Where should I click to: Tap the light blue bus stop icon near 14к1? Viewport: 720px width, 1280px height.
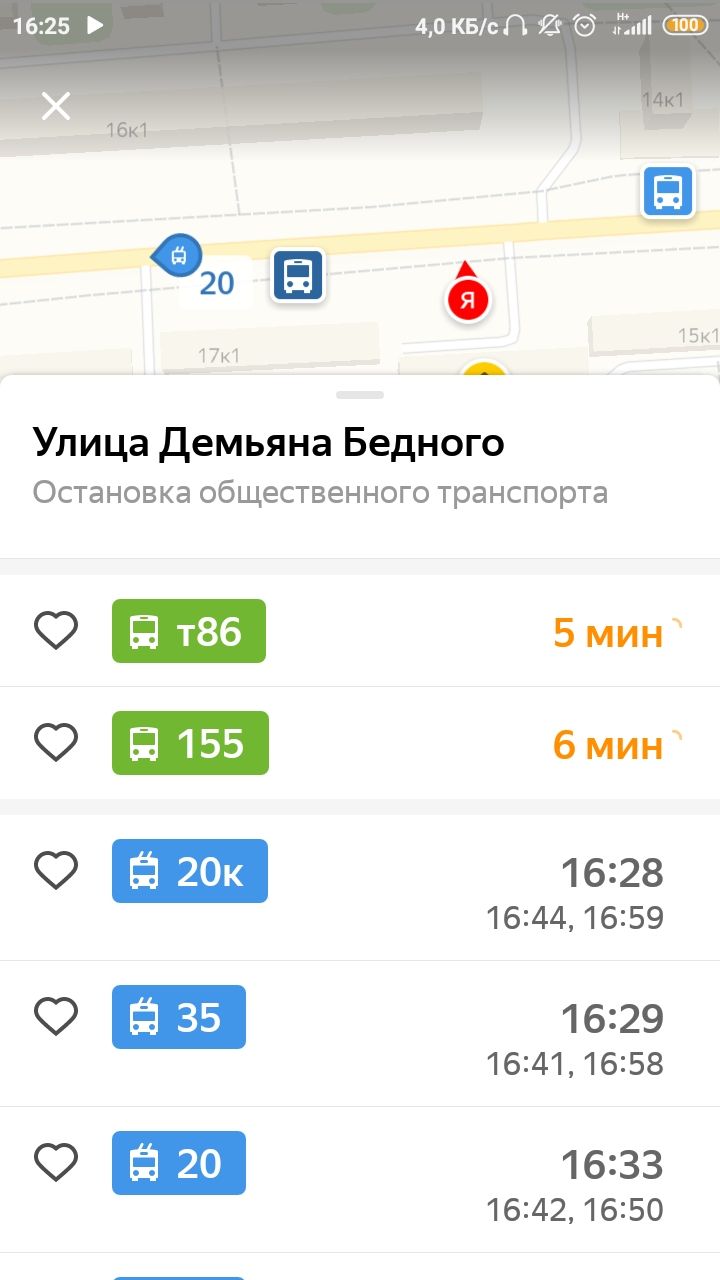coord(667,191)
